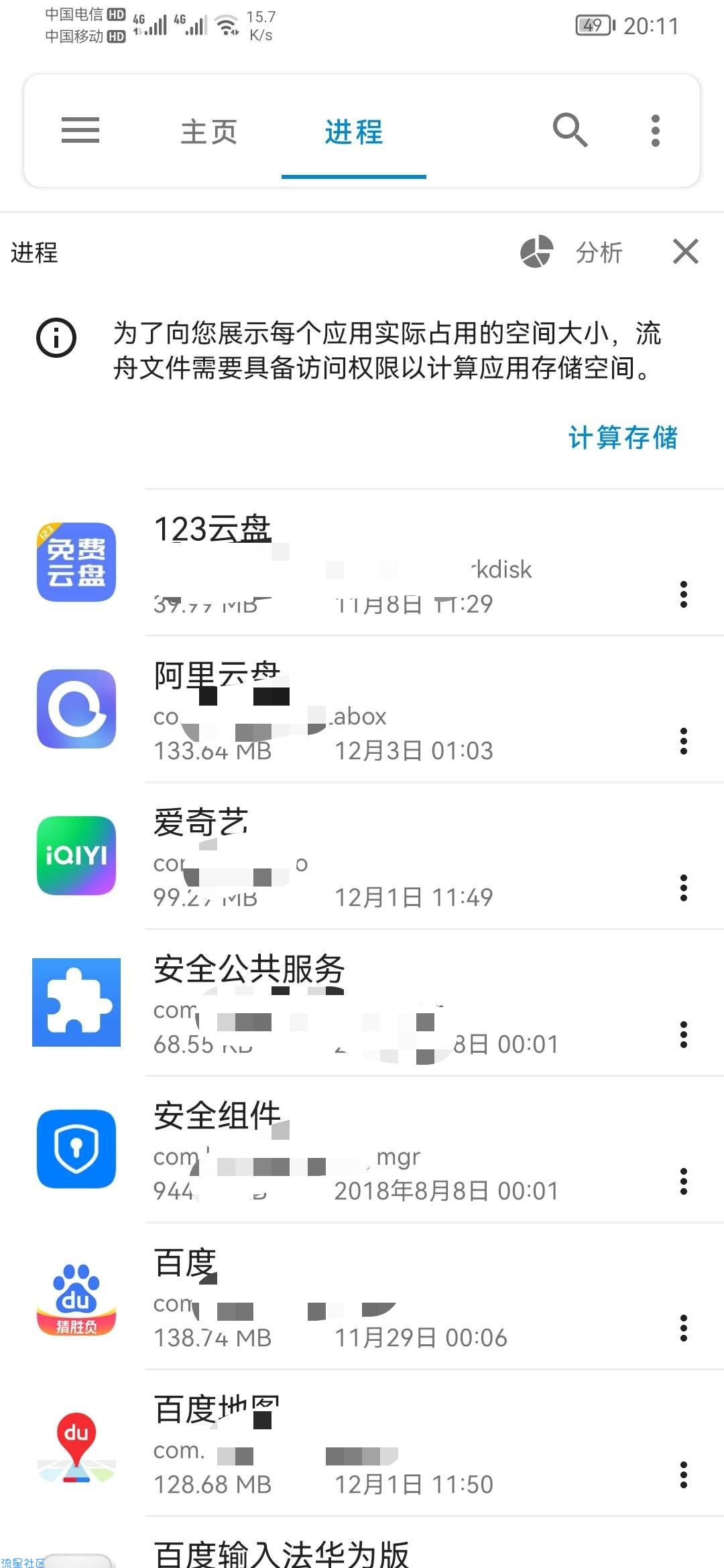Open the search icon in toolbar
Viewport: 724px width, 1568px height.
tap(570, 130)
